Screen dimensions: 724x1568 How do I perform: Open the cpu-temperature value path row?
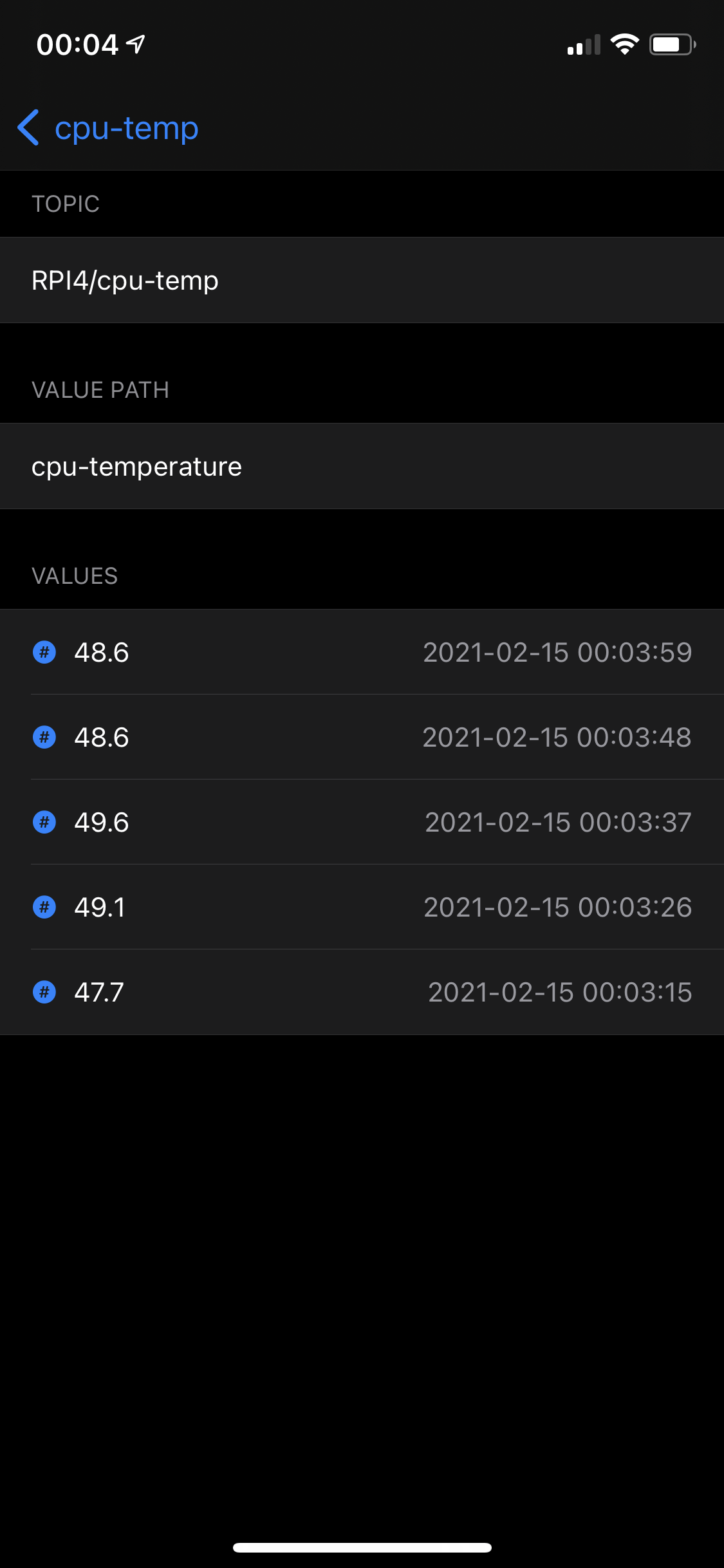(x=362, y=466)
